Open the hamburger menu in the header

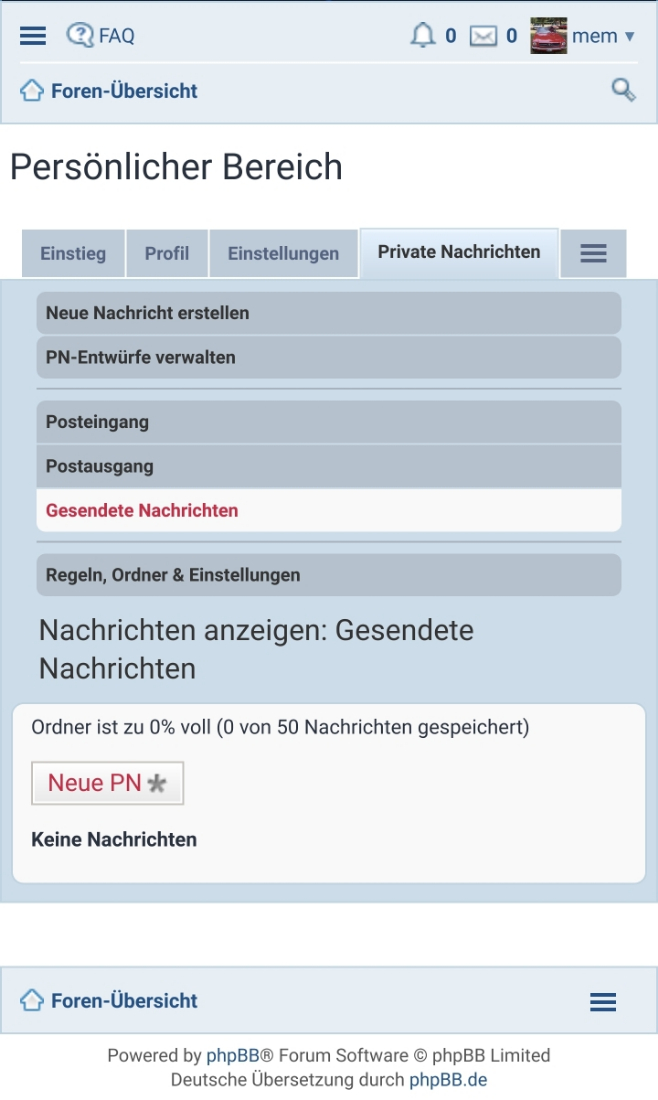point(33,36)
